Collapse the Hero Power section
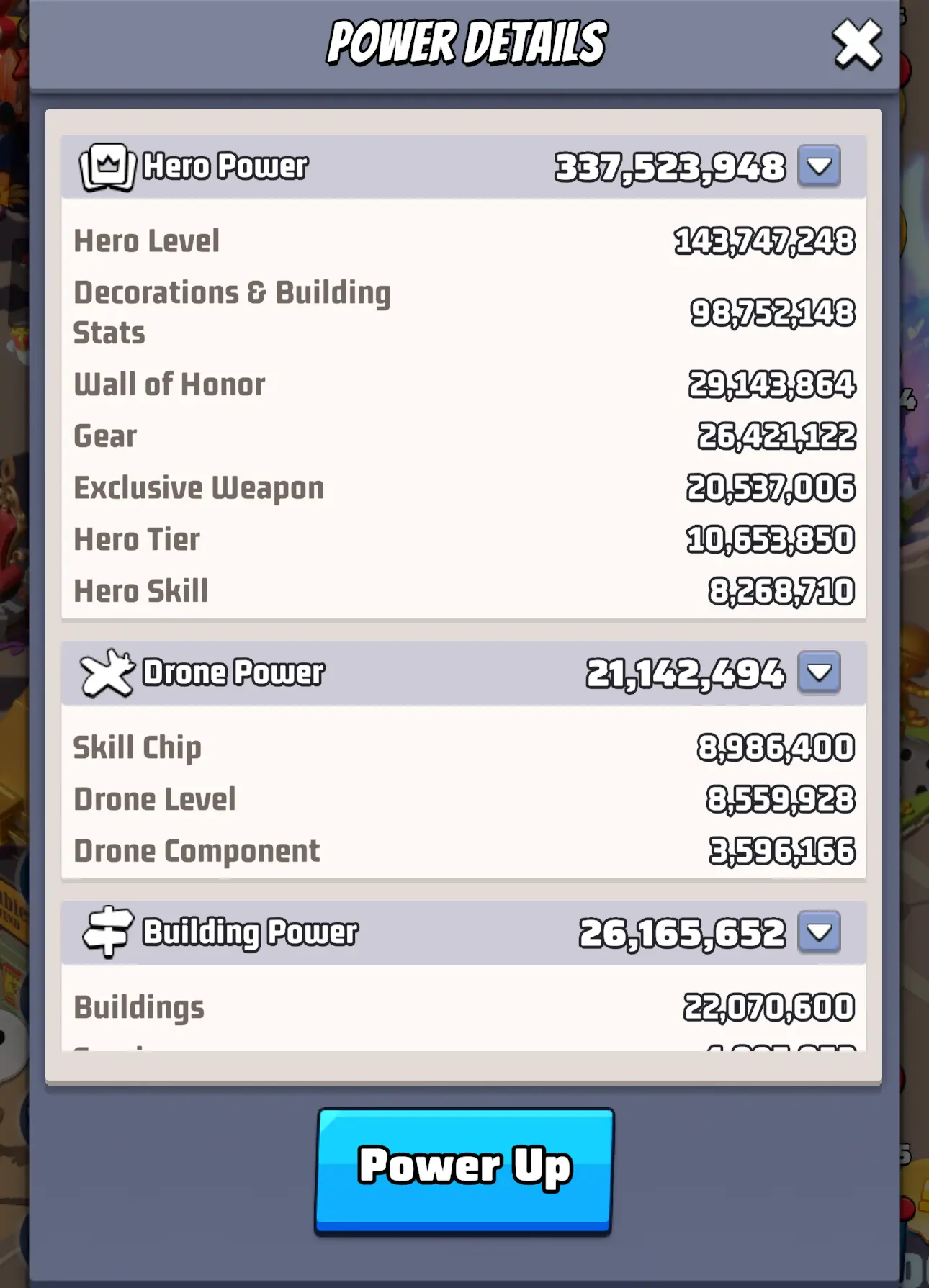The height and width of the screenshot is (1288, 929). point(819,166)
